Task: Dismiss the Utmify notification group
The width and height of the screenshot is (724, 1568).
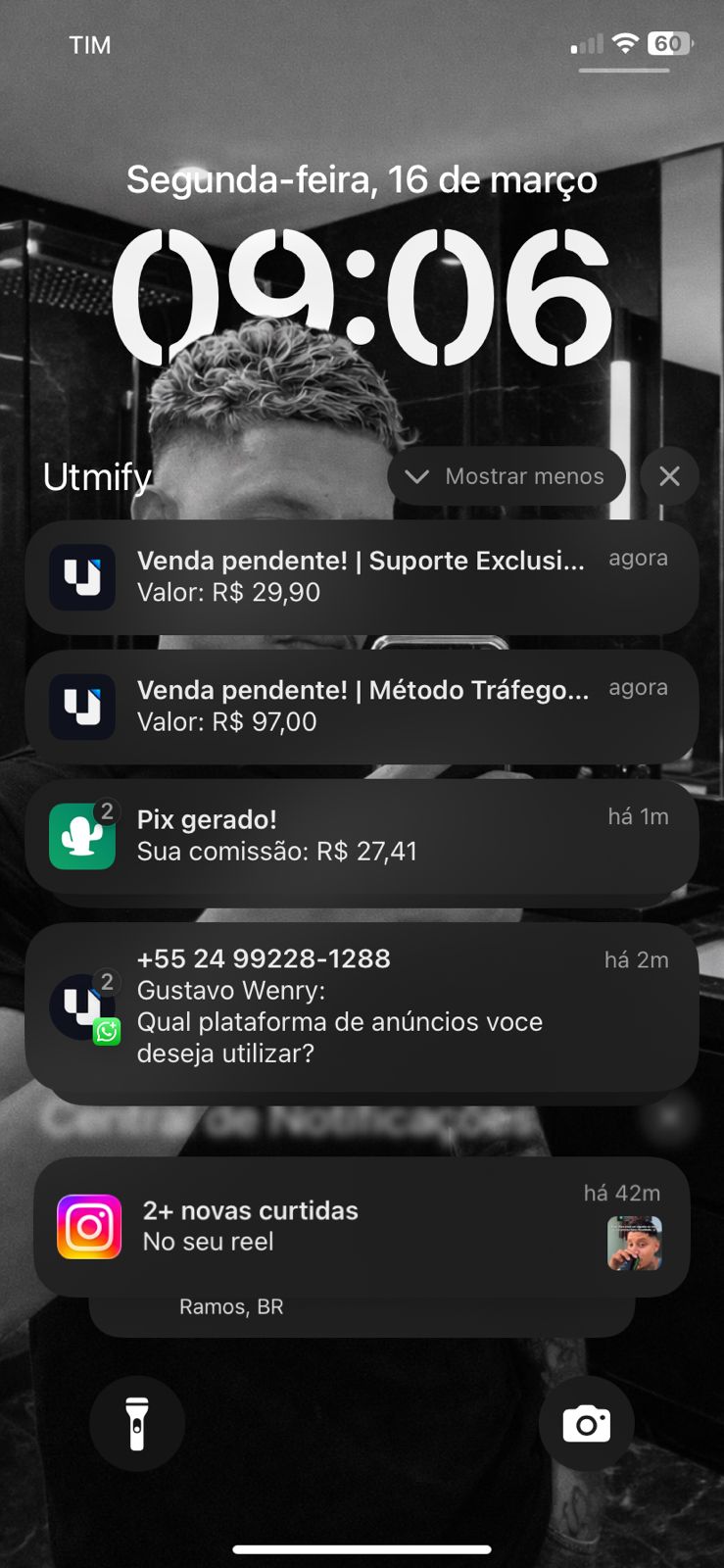Action: (x=669, y=476)
